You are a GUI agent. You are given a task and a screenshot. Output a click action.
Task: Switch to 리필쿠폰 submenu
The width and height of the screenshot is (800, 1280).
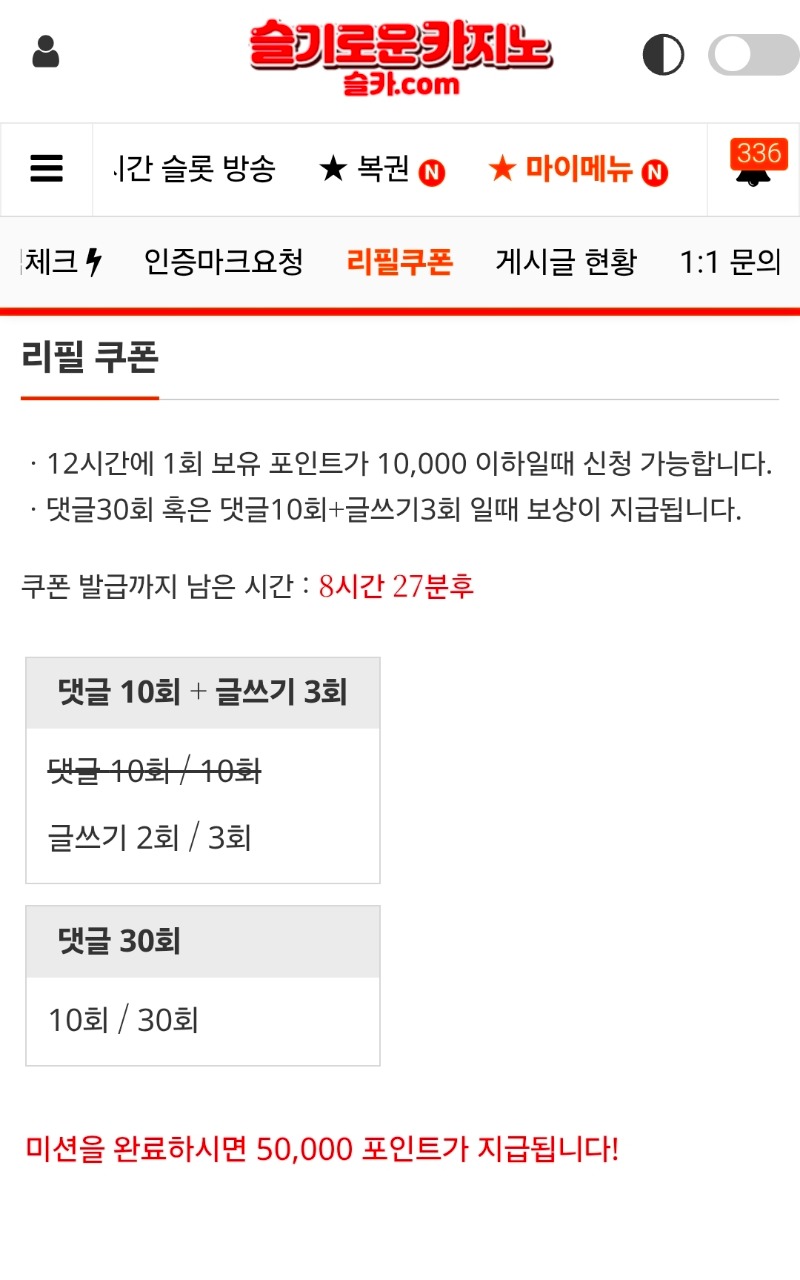click(x=399, y=263)
